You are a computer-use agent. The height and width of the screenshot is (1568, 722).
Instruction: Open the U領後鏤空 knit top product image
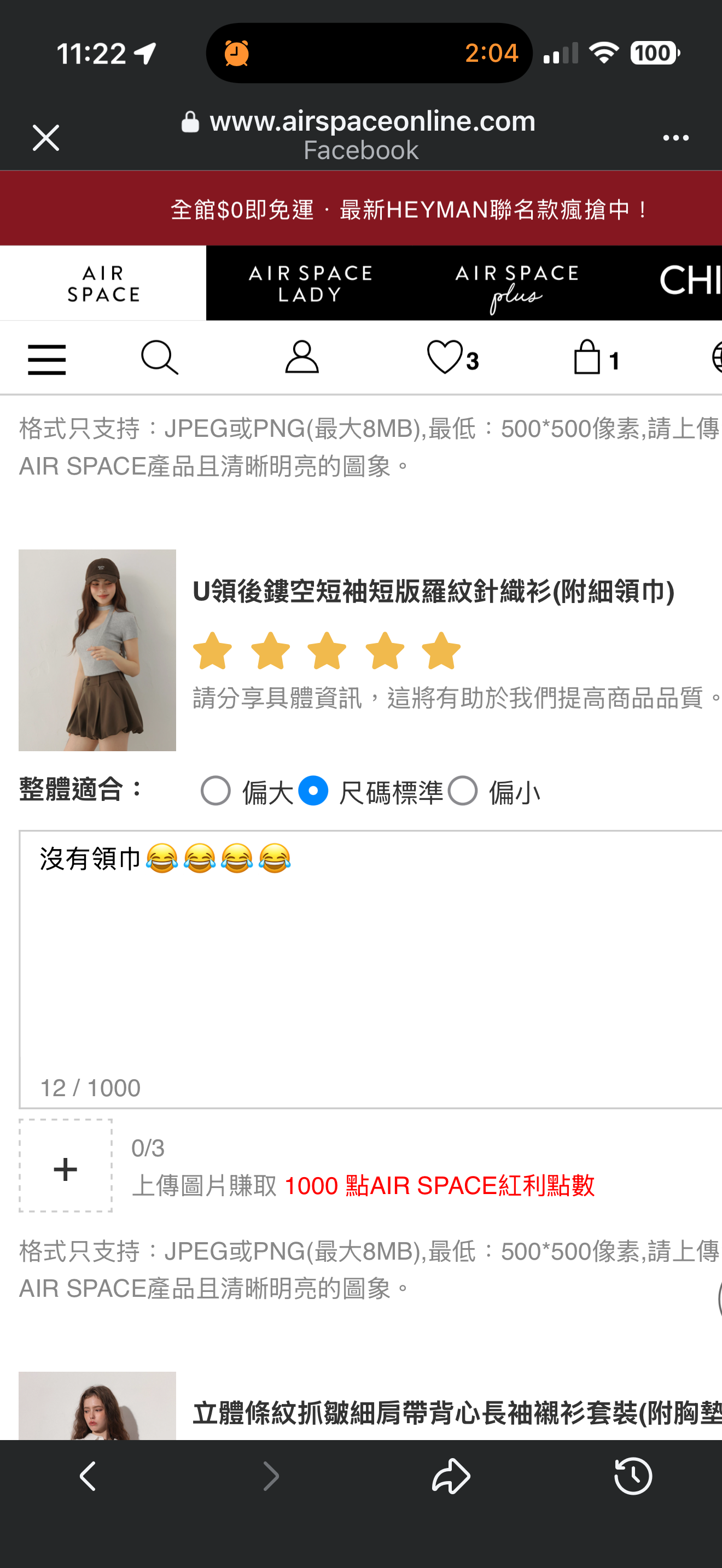[x=97, y=650]
